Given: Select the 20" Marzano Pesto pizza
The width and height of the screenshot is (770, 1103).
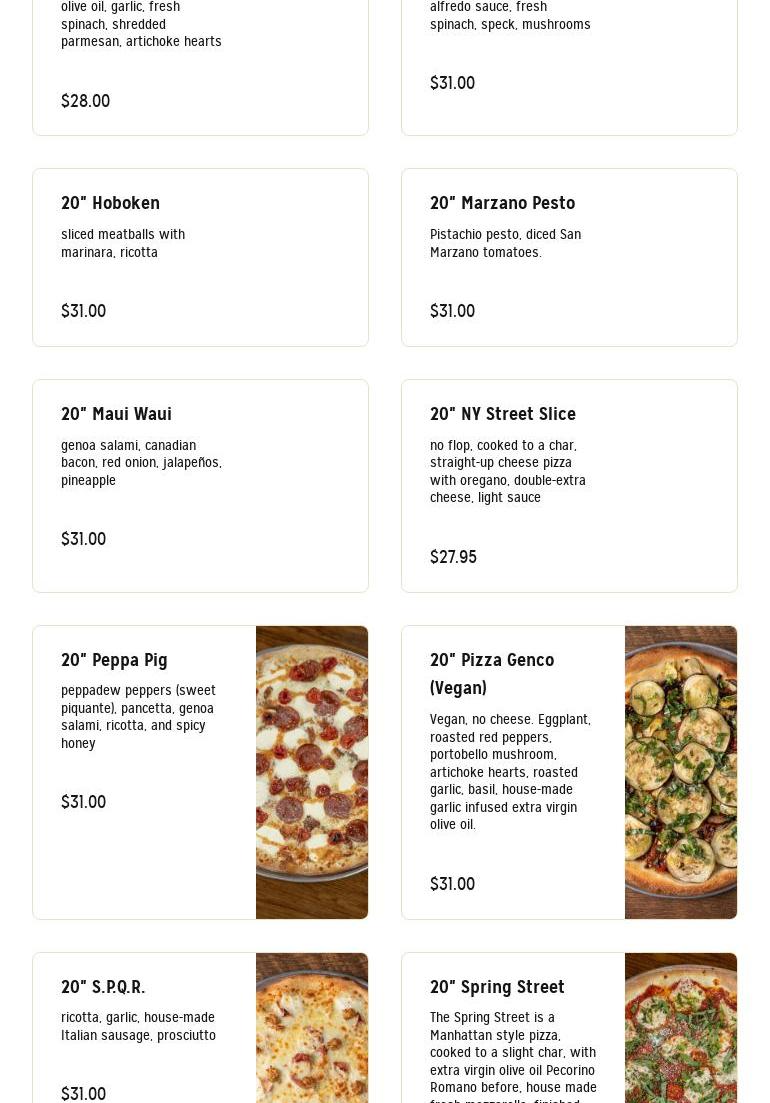Looking at the screenshot, I should pos(569,257).
